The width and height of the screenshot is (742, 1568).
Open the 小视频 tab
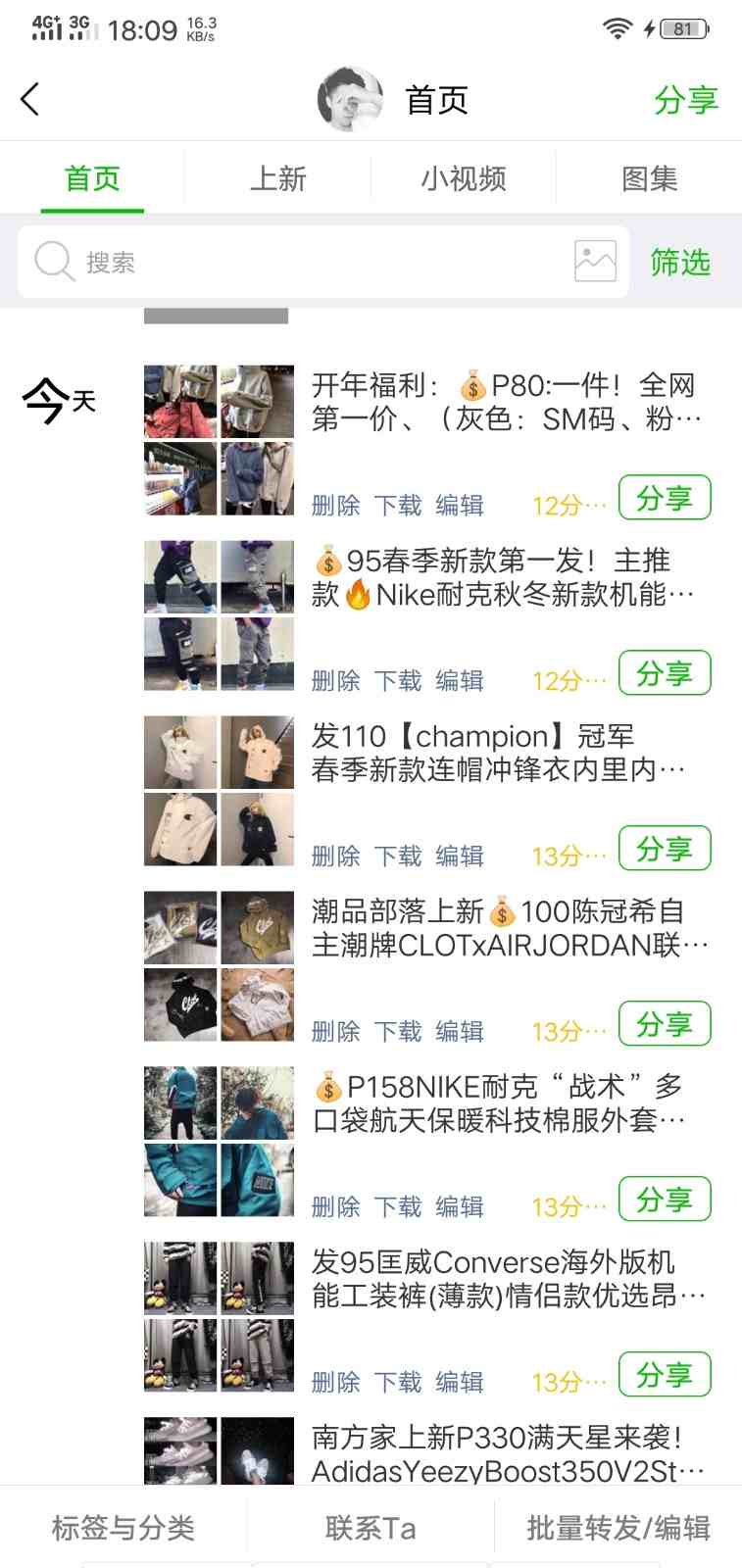tap(464, 178)
